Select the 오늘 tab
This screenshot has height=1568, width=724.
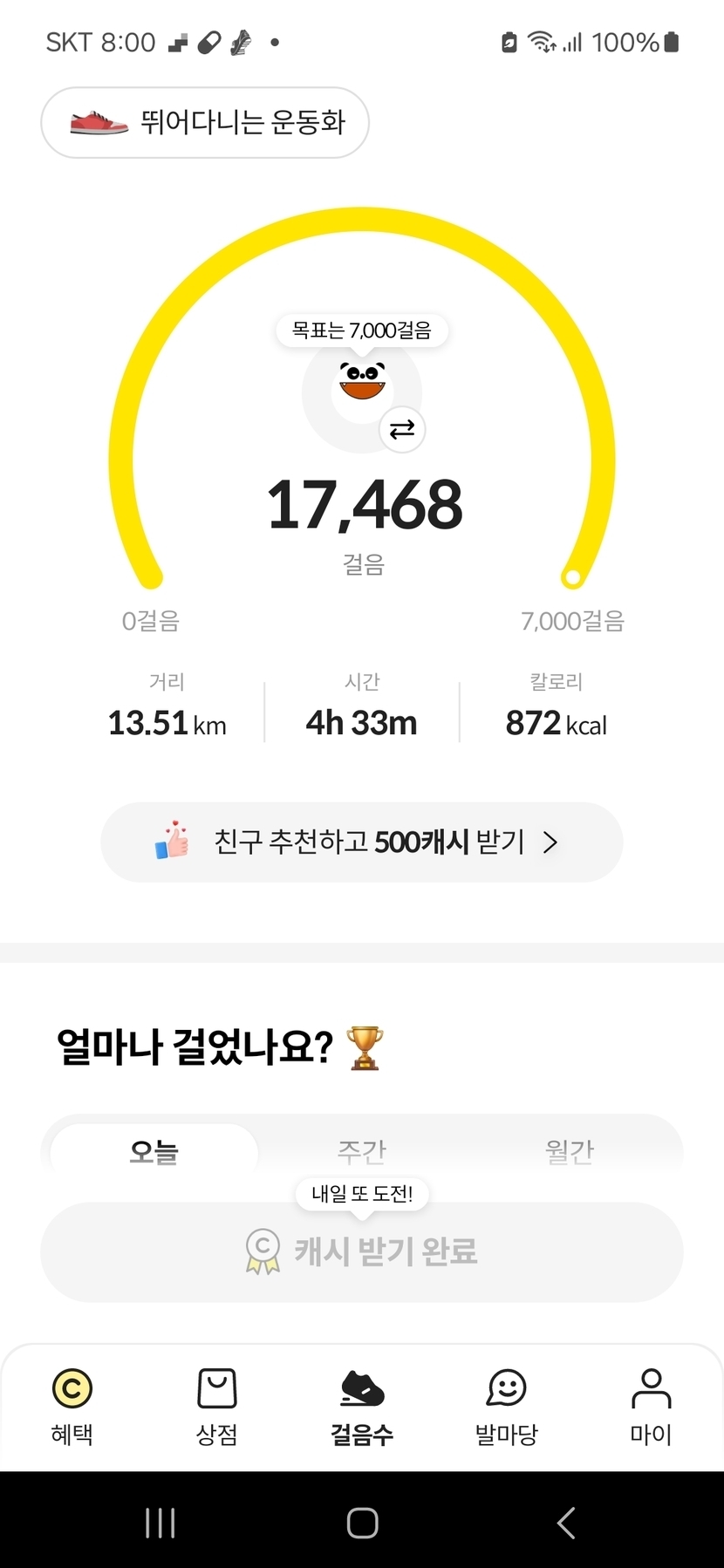(x=154, y=1152)
